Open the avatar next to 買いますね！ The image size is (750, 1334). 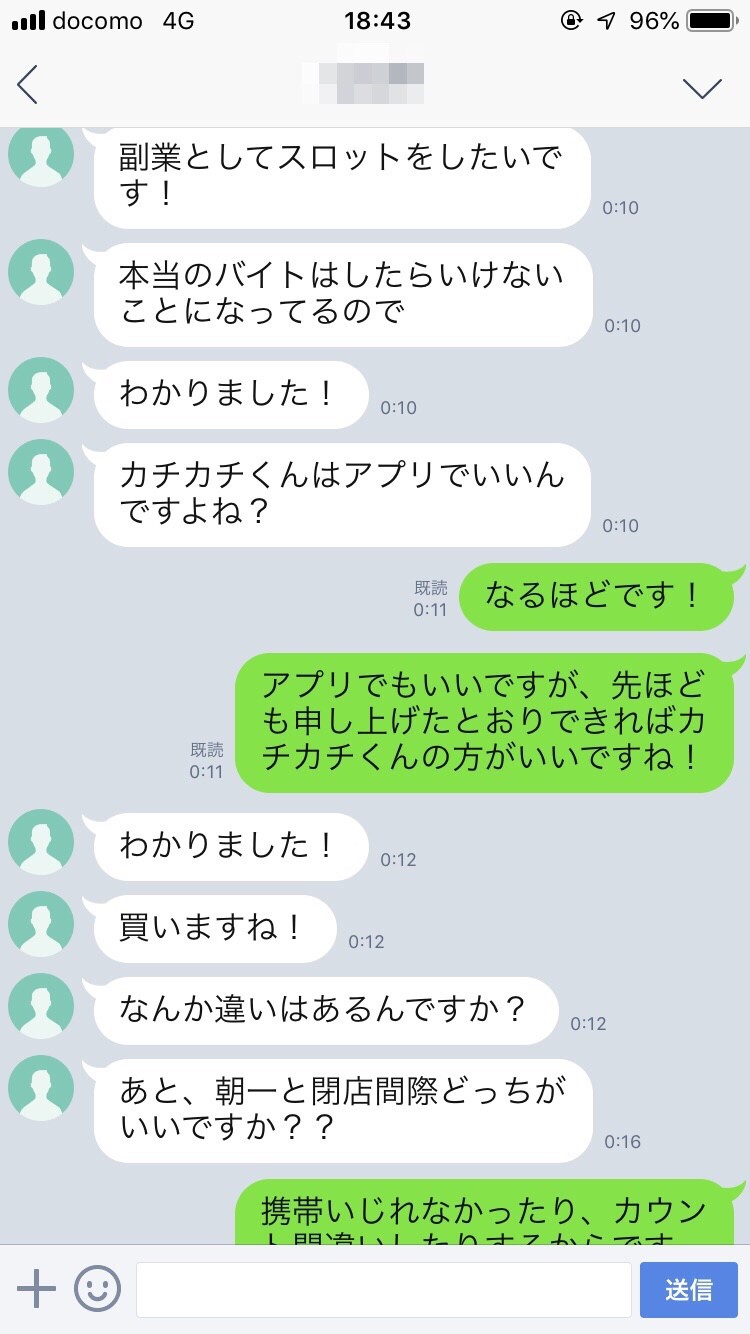tap(41, 924)
